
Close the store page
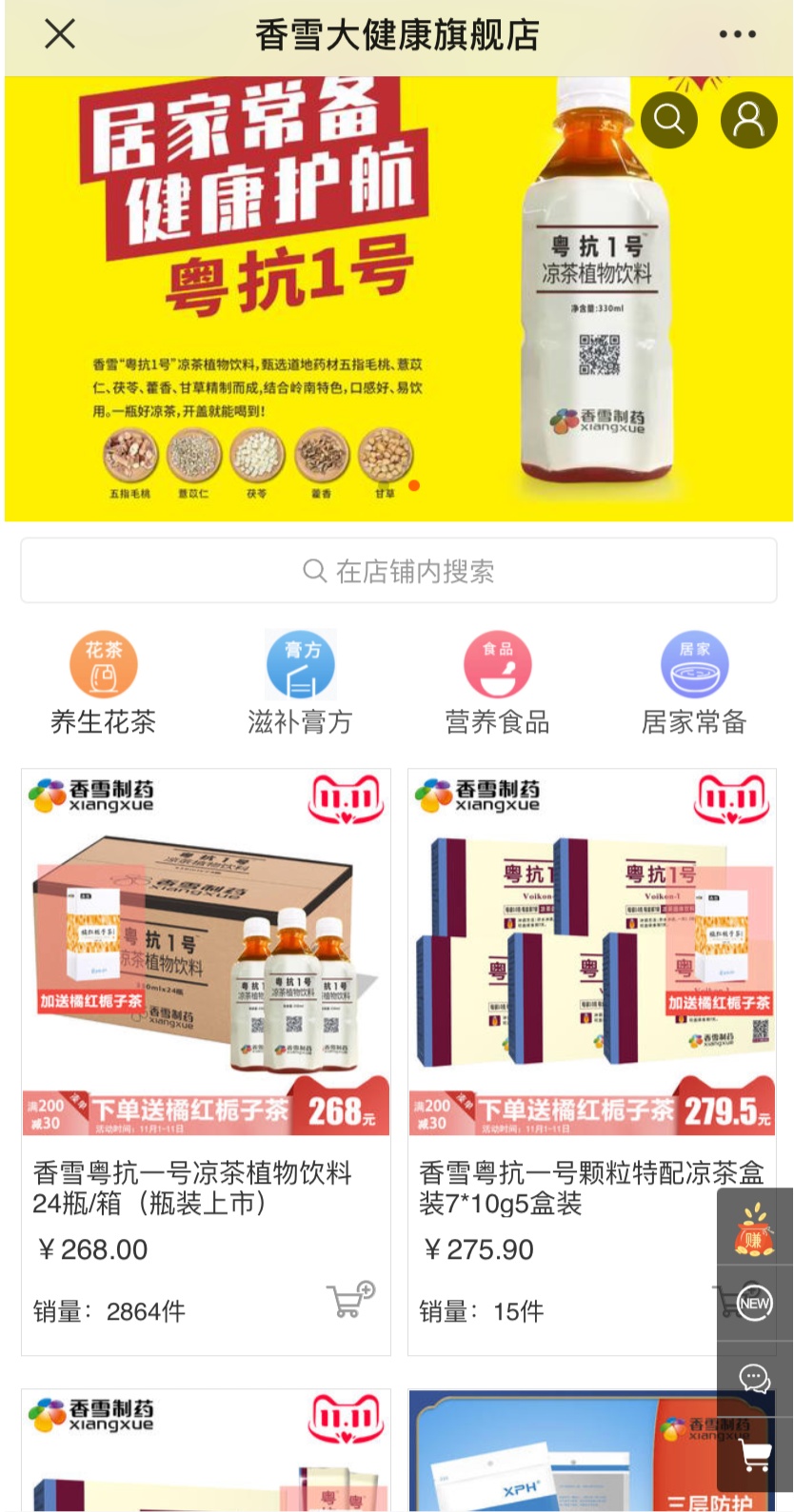[x=59, y=35]
